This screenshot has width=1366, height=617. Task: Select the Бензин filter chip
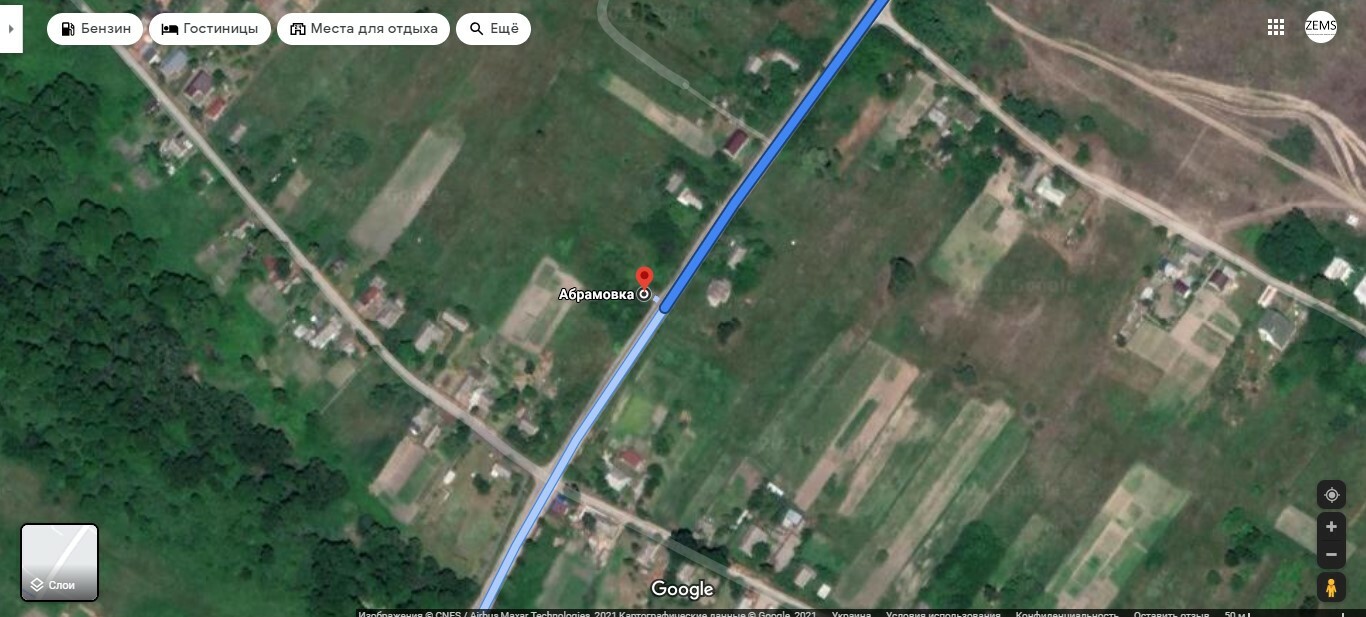pos(95,29)
